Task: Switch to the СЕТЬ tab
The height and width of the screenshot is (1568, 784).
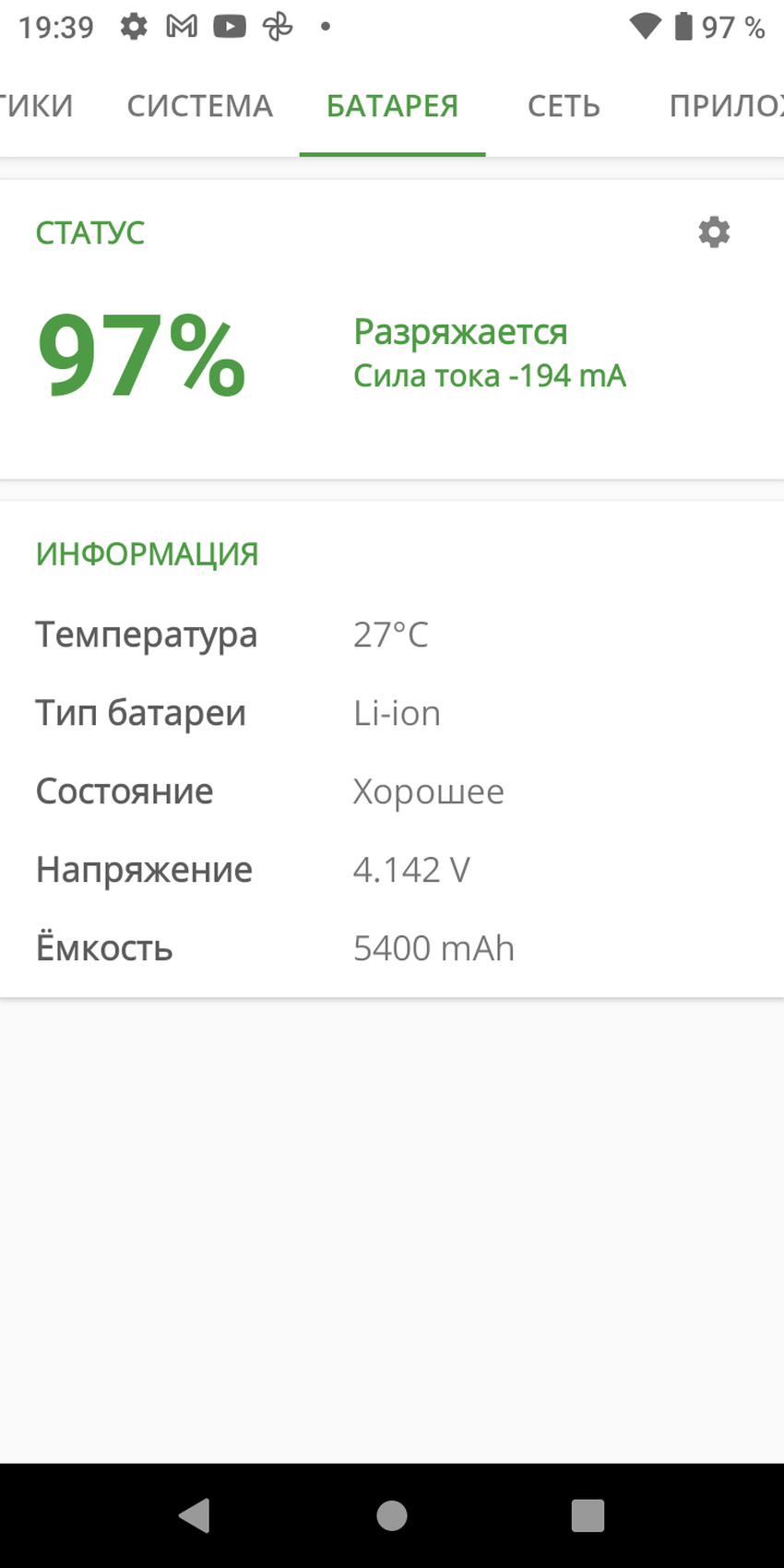Action: click(564, 106)
